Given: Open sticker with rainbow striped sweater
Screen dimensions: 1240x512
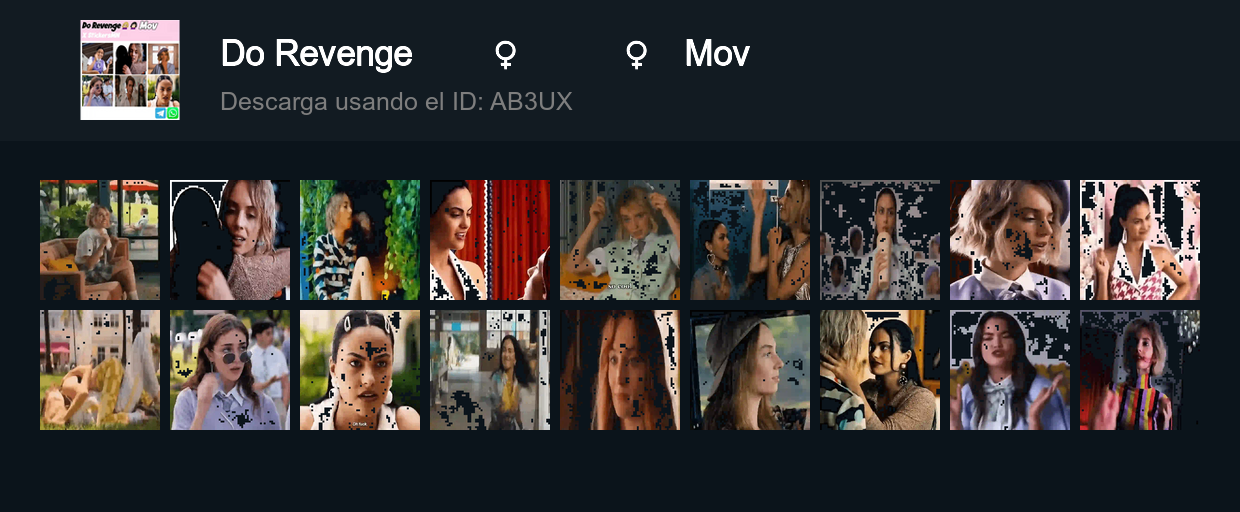Looking at the screenshot, I should tap(1140, 370).
